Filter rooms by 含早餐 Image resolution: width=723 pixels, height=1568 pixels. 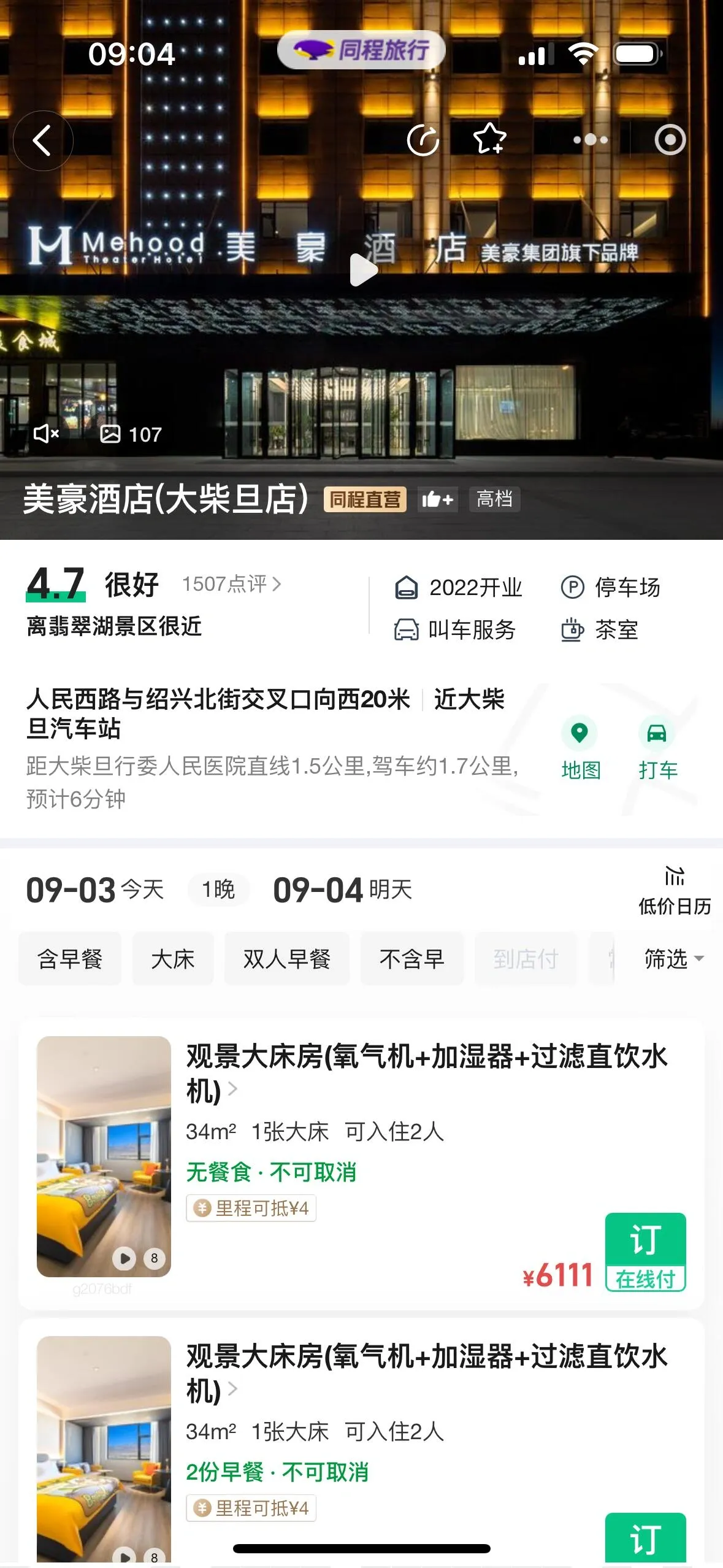[70, 959]
